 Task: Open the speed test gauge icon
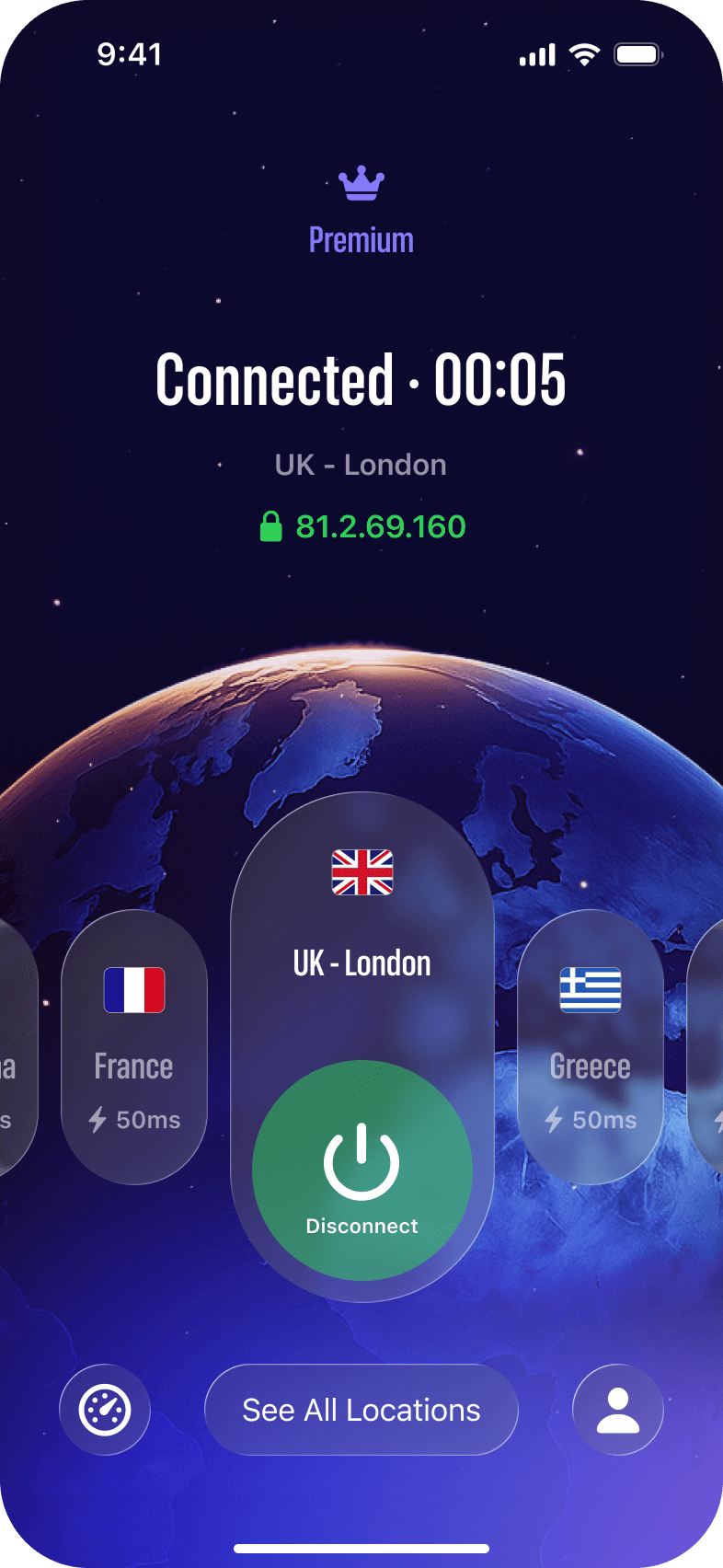(x=105, y=1410)
